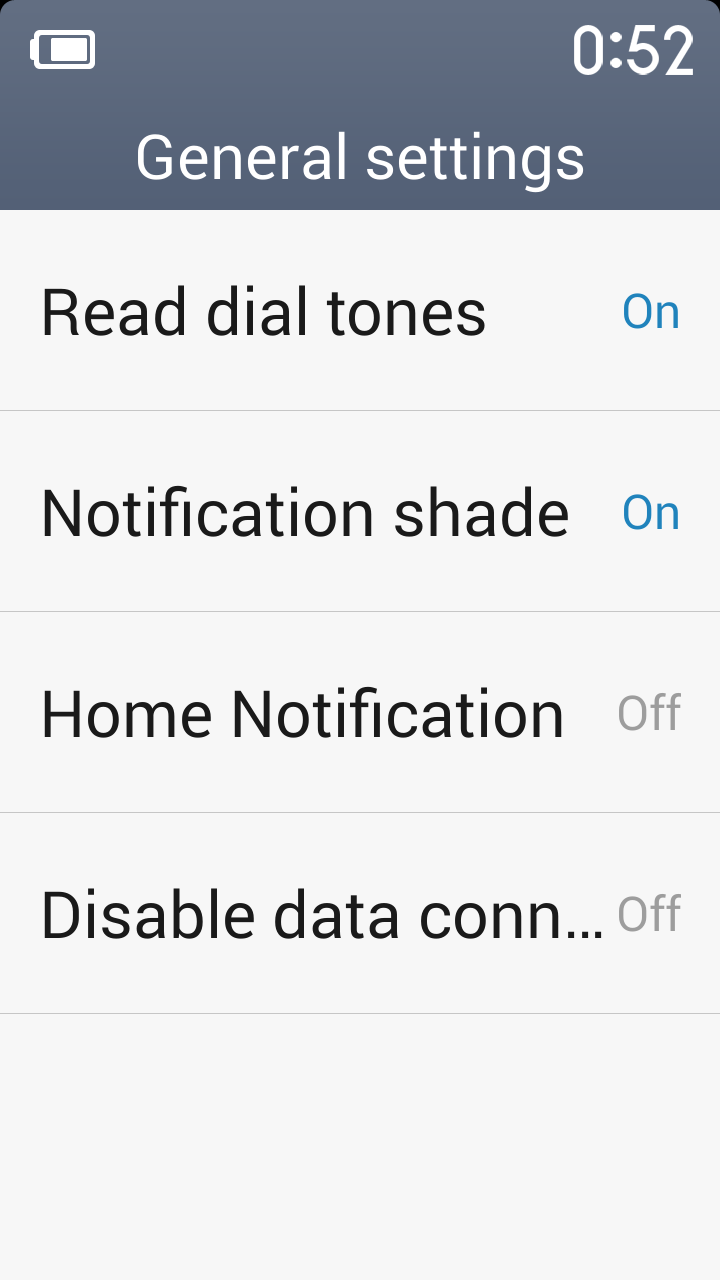
Task: Enable Home Notification
Action: (x=649, y=714)
